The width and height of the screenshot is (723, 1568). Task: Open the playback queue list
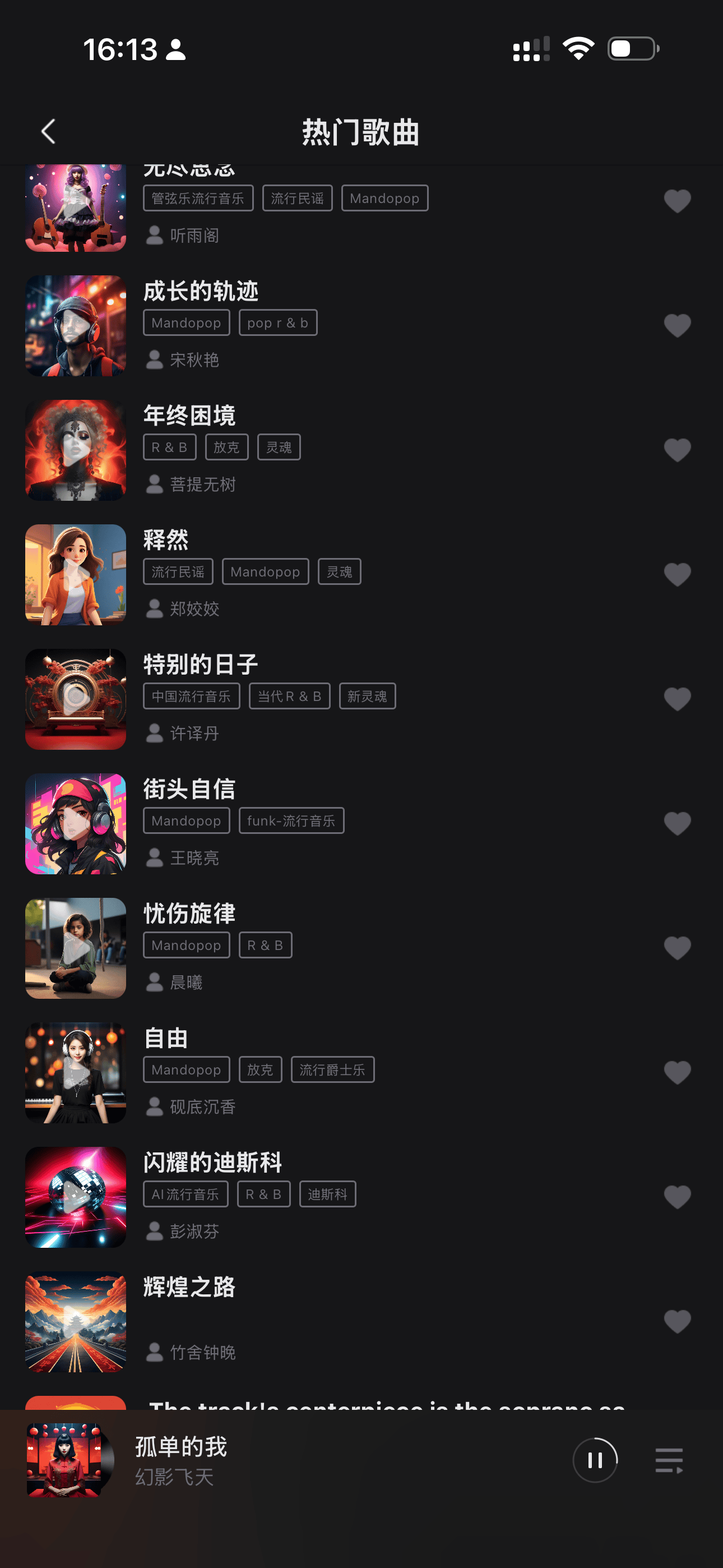(669, 1460)
